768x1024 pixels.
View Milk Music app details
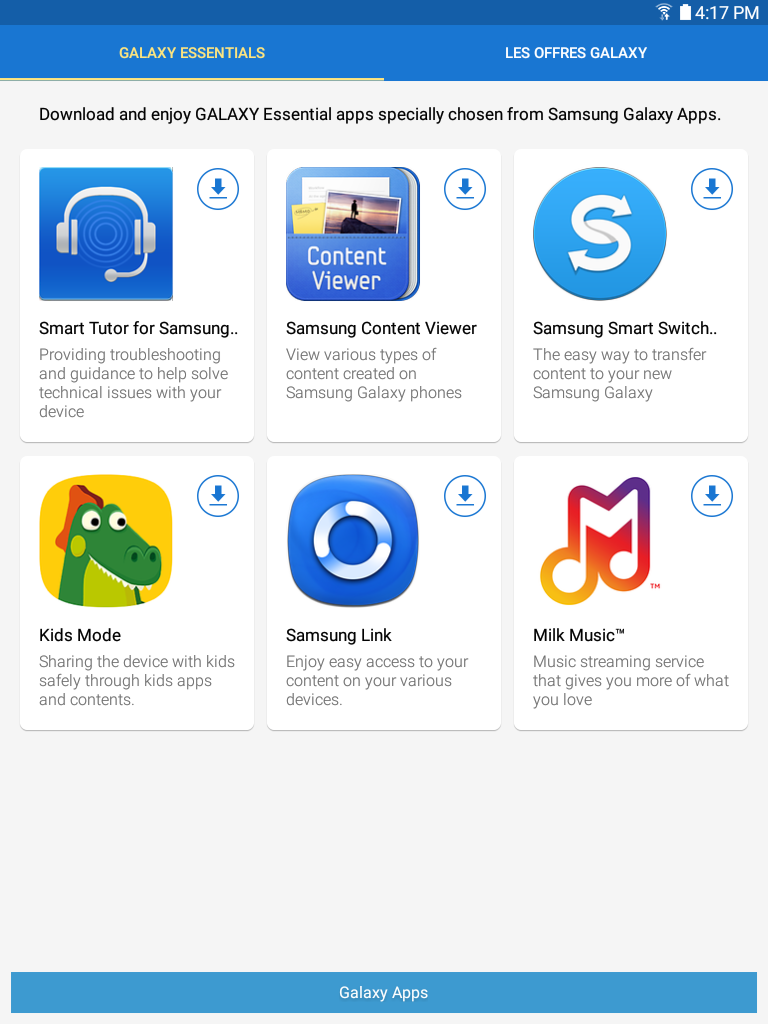point(630,636)
